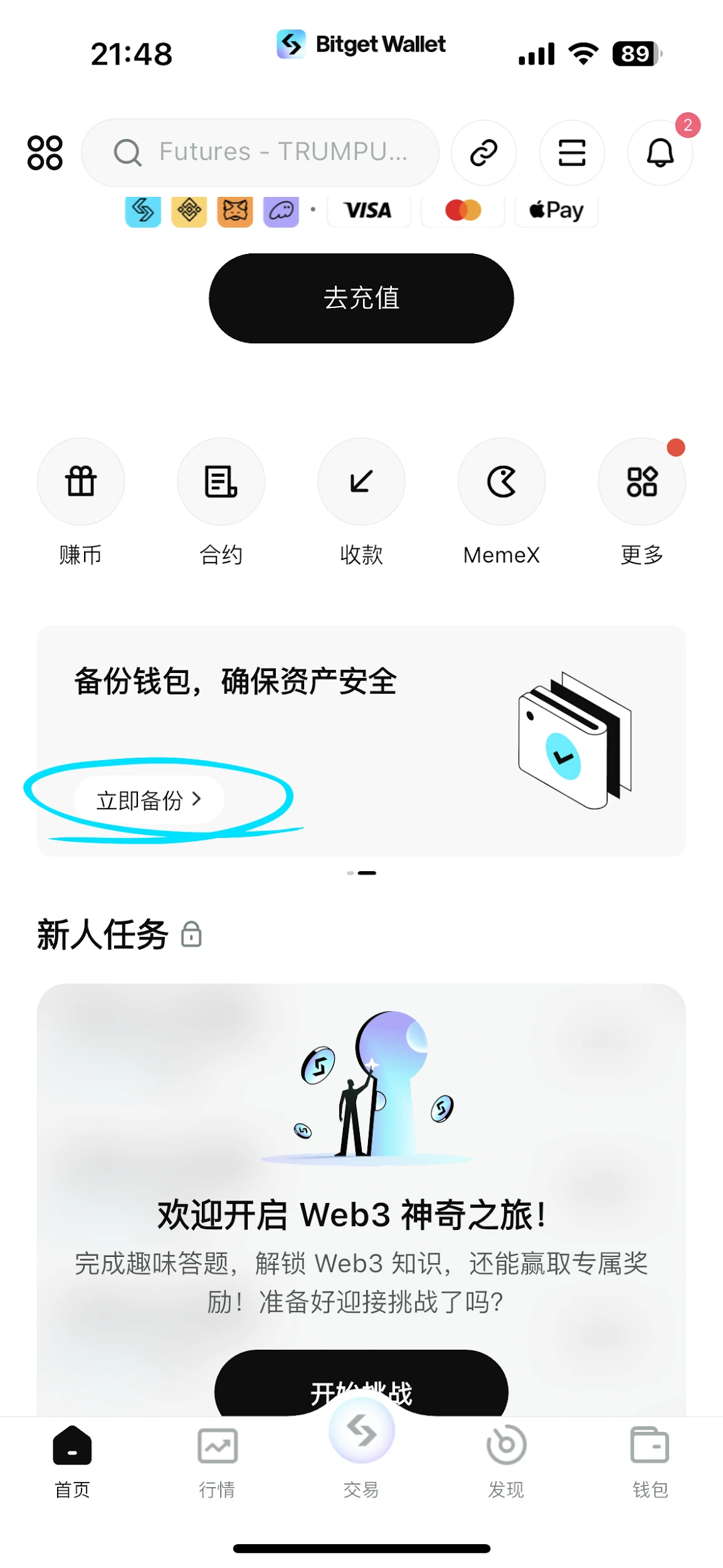Open the 合约 futures shortcut
Screen dimensions: 723x1568
tap(221, 482)
